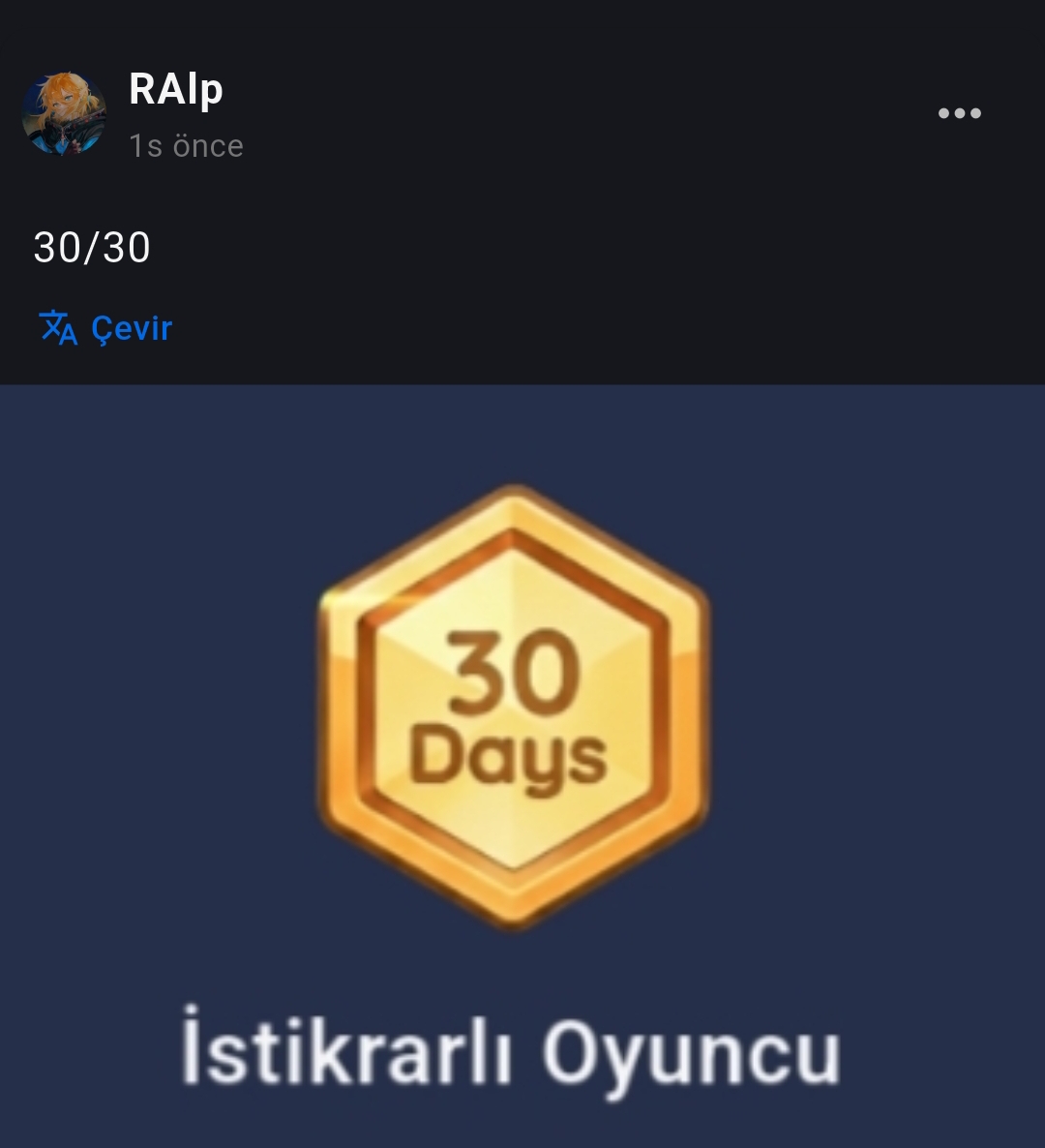
Task: Open the 30 Days badge image
Action: [x=514, y=707]
